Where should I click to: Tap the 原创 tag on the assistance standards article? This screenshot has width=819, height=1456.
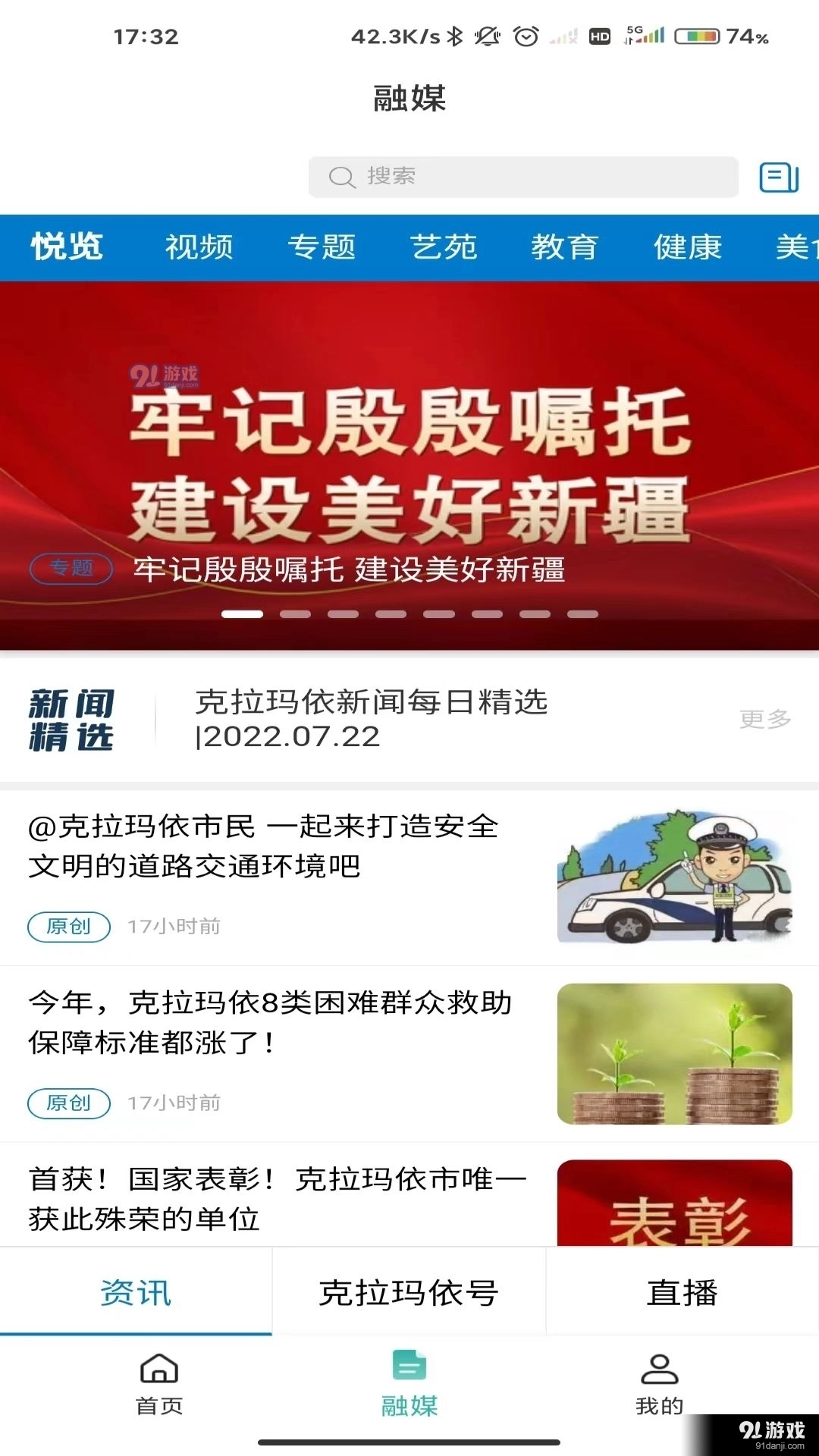click(x=68, y=1103)
